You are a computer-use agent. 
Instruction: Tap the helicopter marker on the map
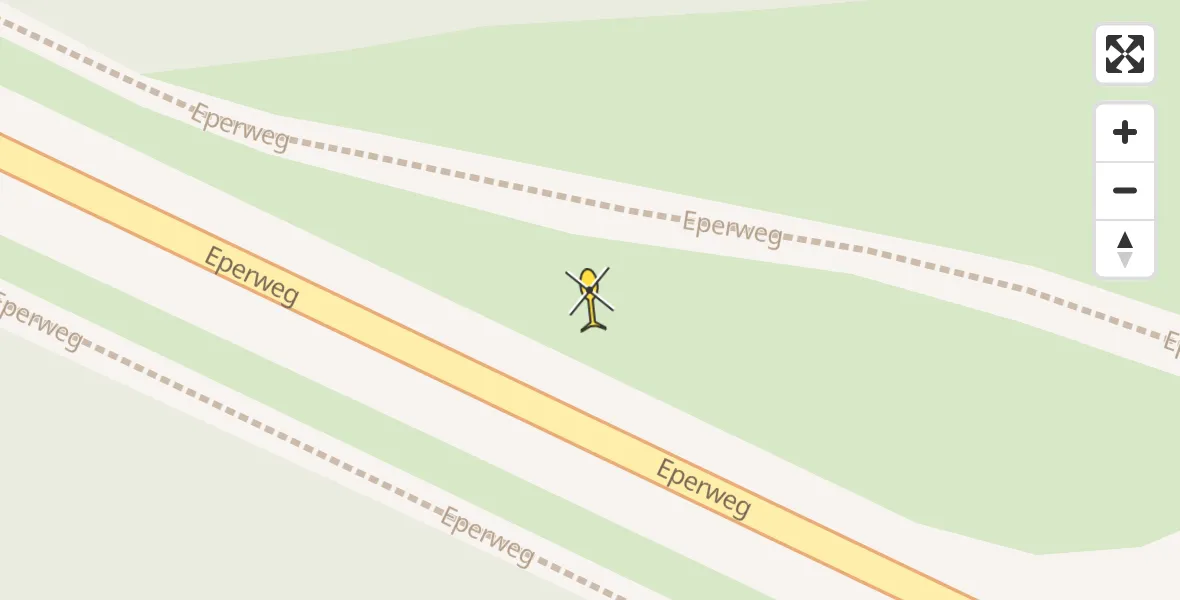click(590, 297)
